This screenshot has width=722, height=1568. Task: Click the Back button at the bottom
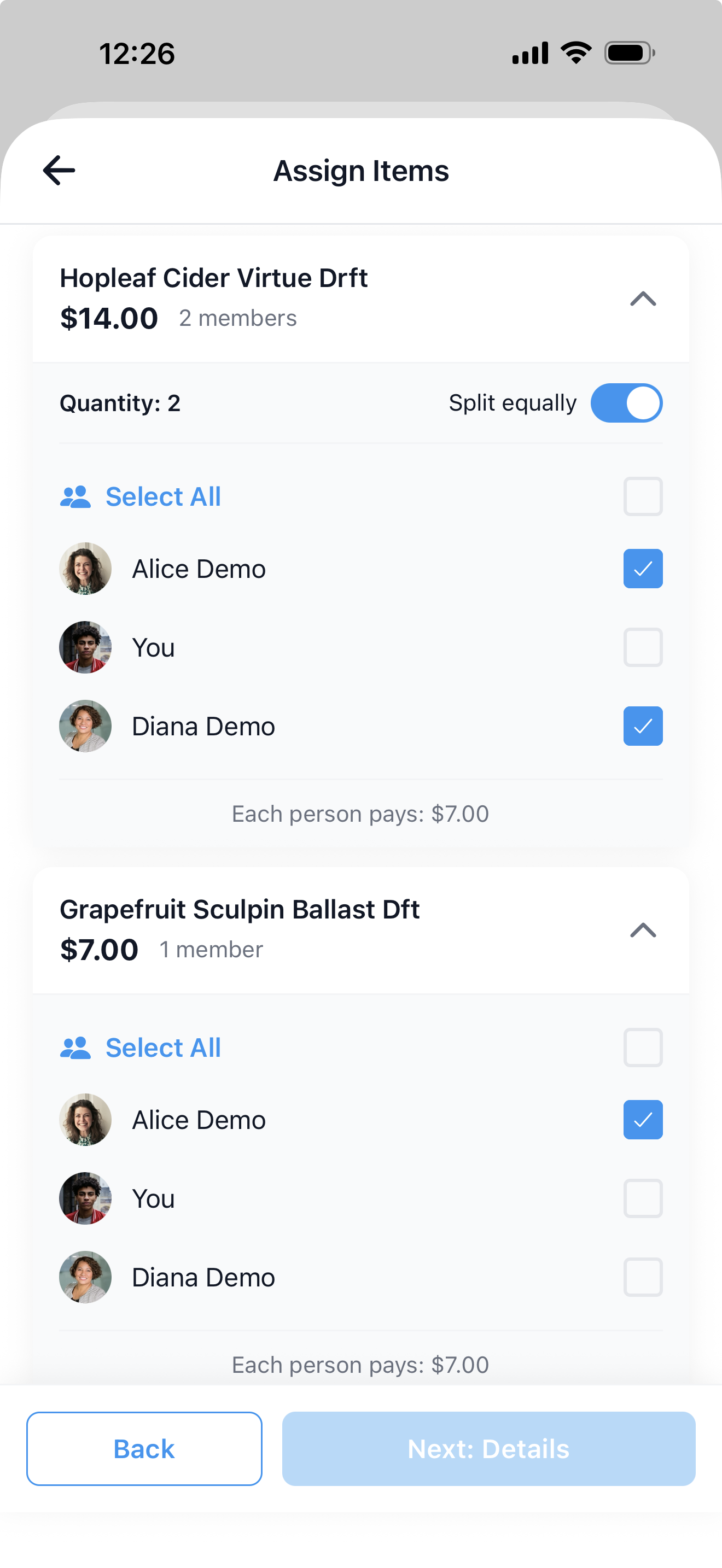tap(144, 1449)
